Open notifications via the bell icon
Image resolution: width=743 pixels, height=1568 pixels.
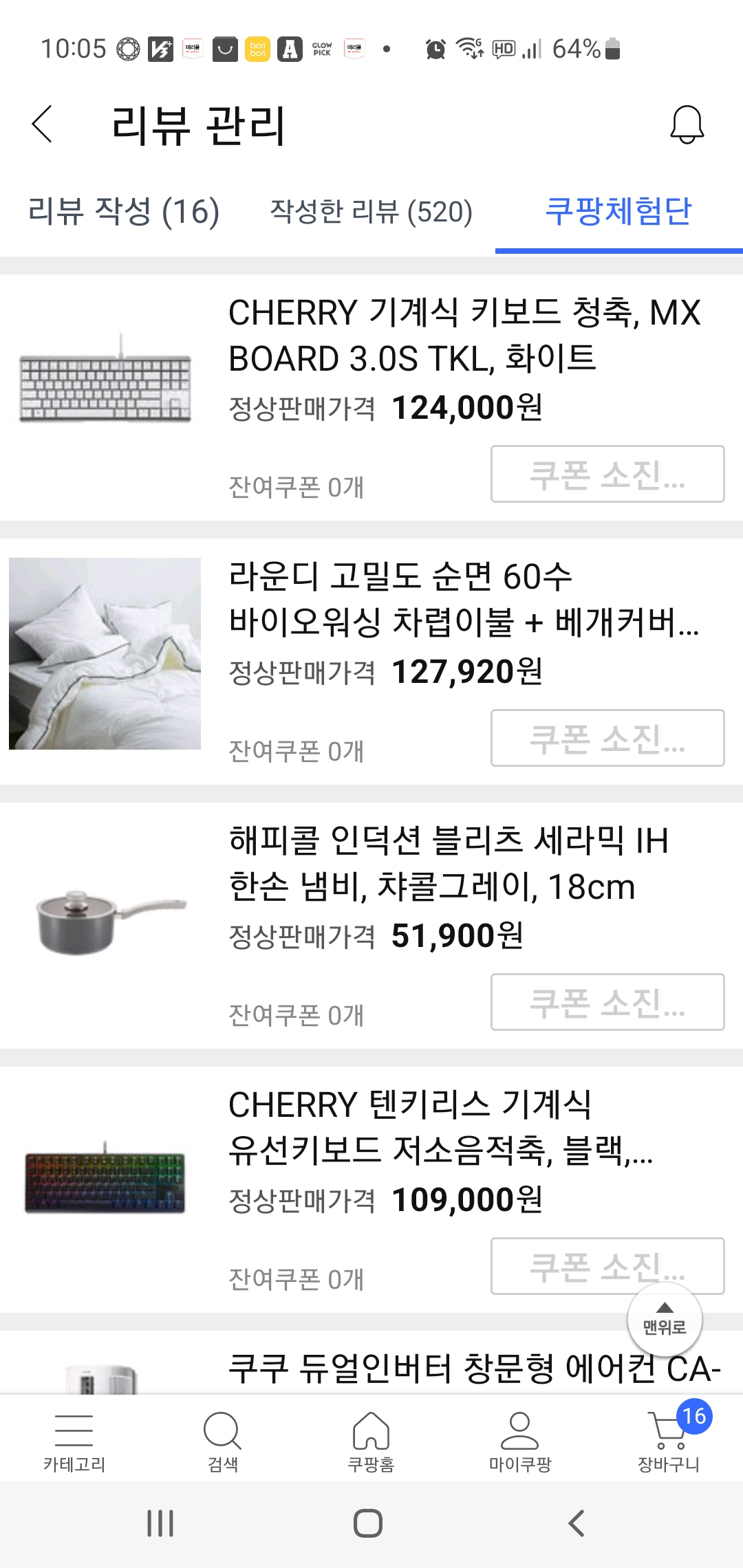click(x=685, y=125)
